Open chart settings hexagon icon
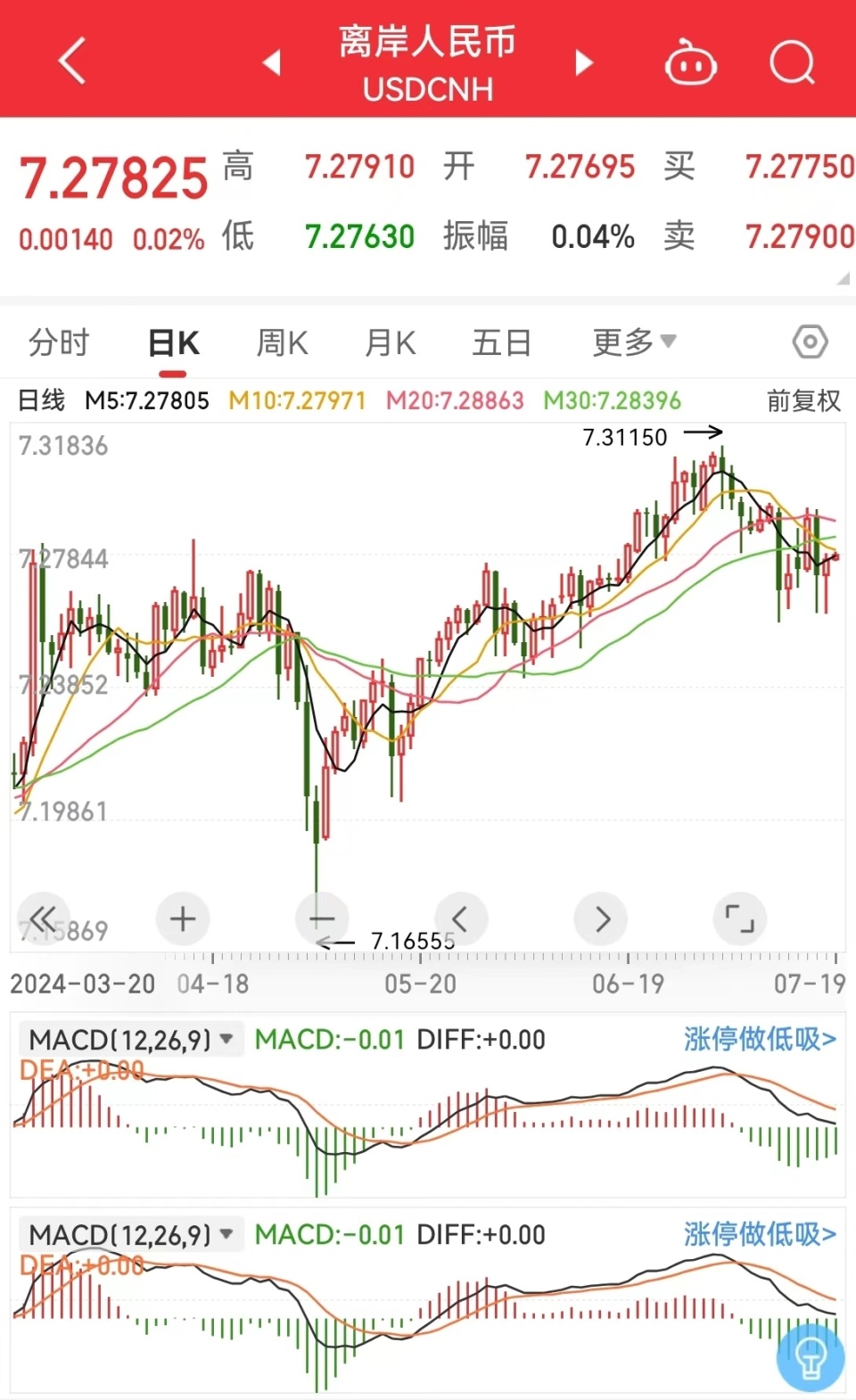Viewport: 856px width, 1400px height. click(810, 342)
